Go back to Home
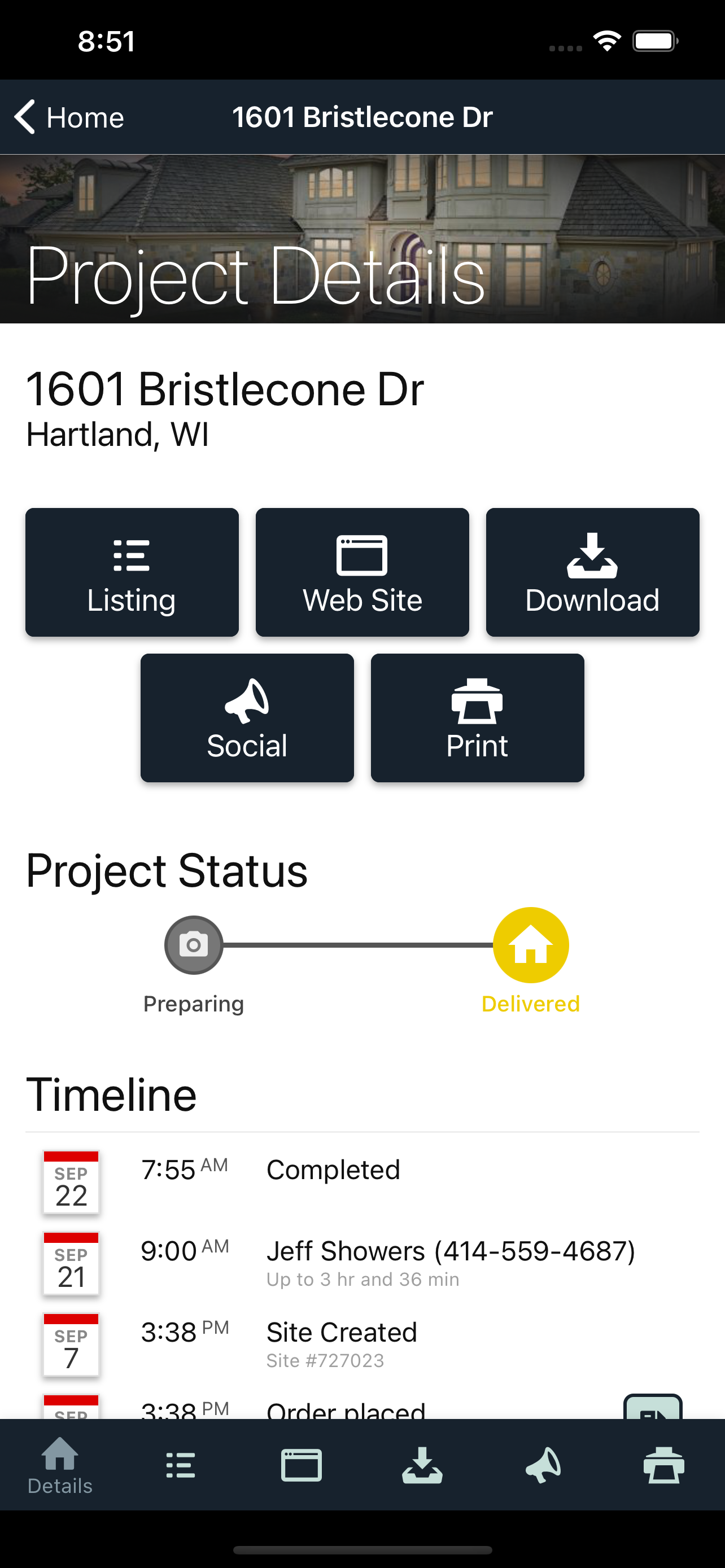 (x=69, y=117)
